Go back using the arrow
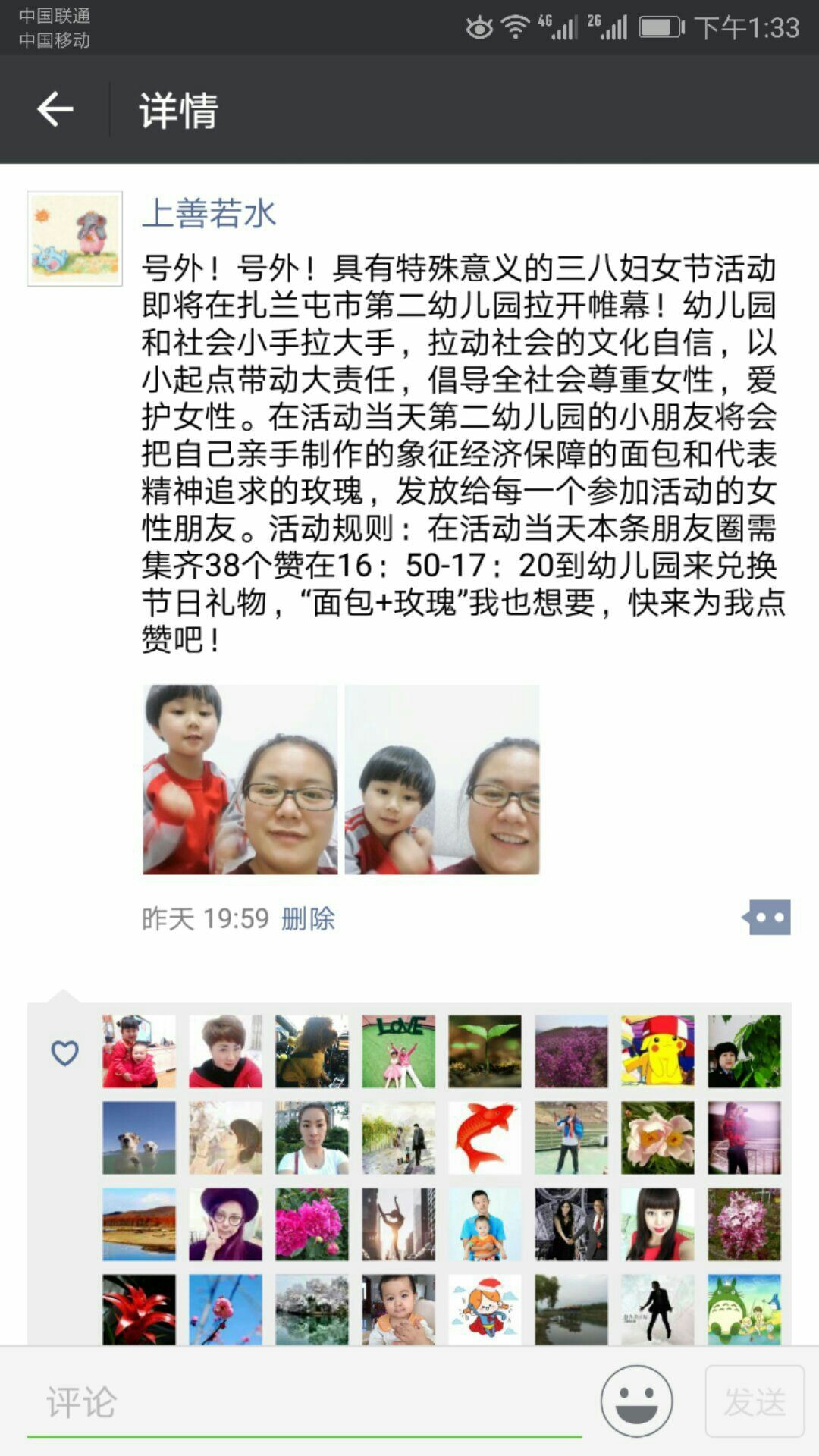The height and width of the screenshot is (1456, 819). (x=55, y=110)
